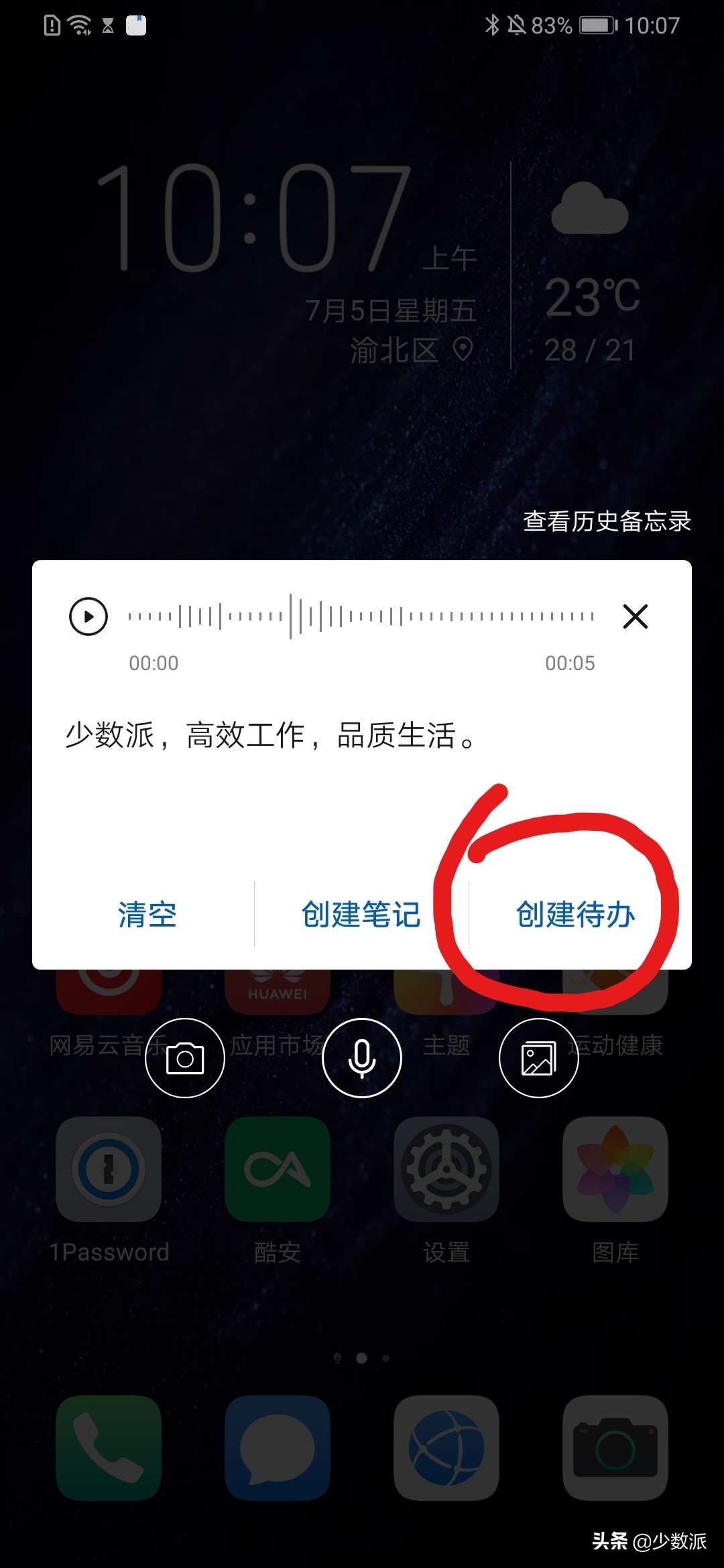Open the camera shortcut icon
Screen dimensions: 724x1568
coord(186,1057)
